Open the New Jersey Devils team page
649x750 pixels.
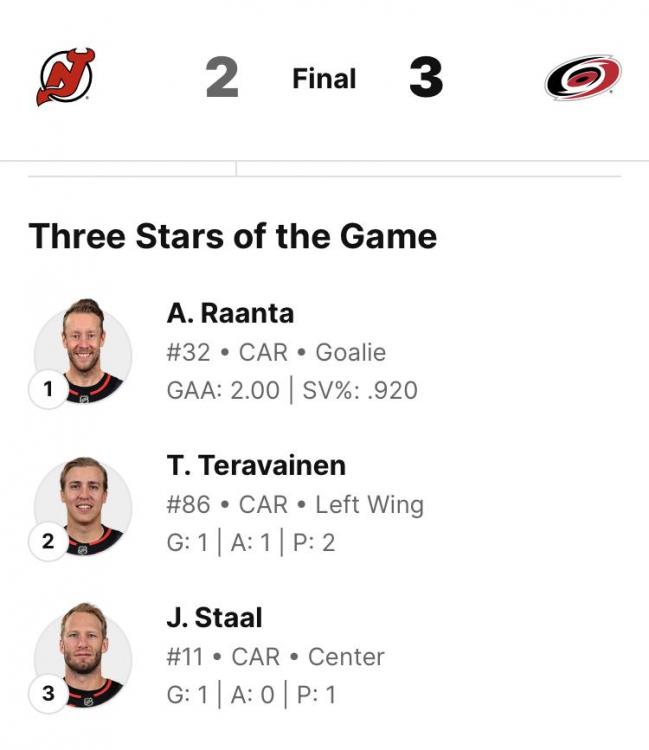(66, 77)
